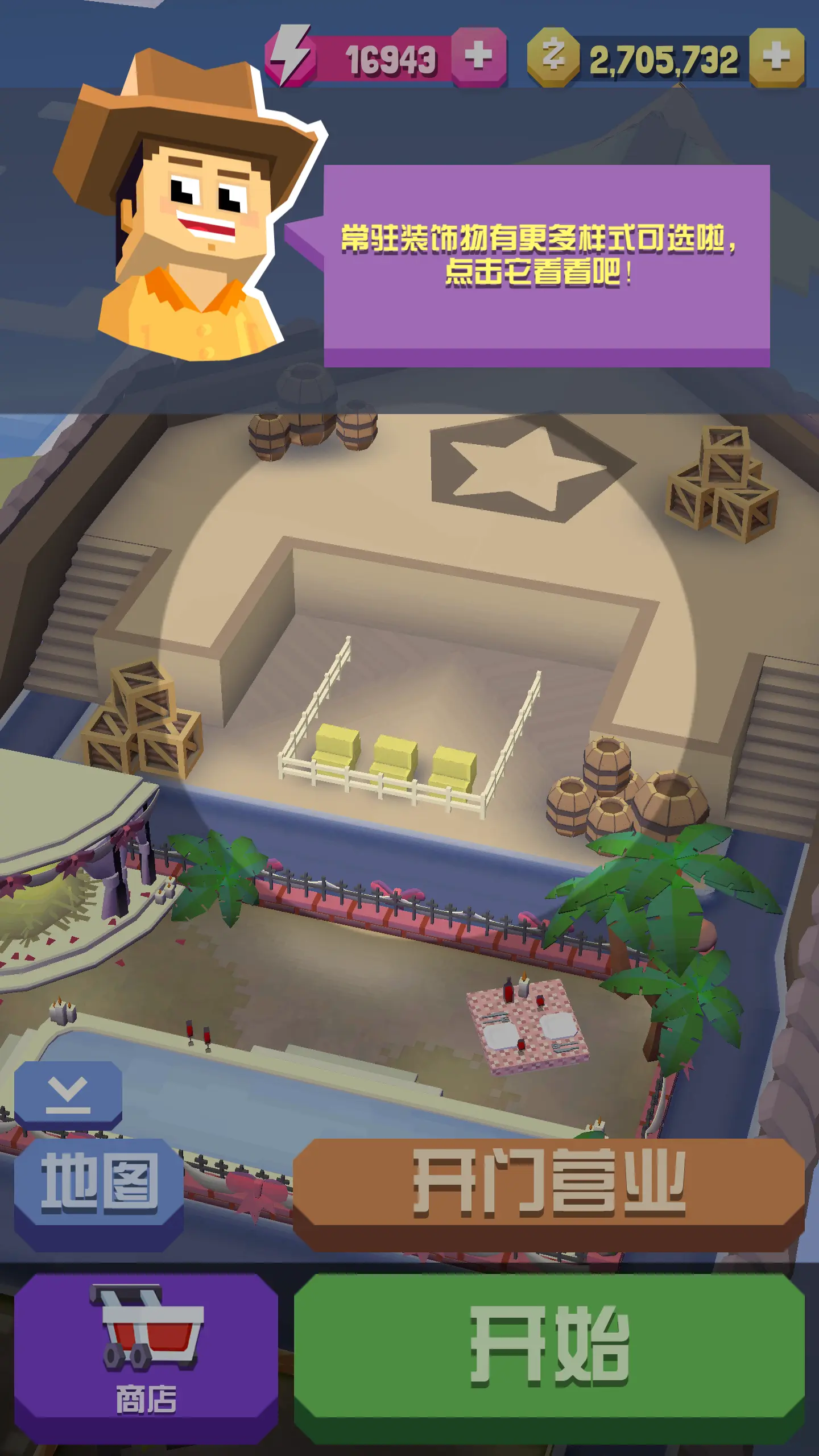
Task: Buy more coins with the gold plus
Action: [x=776, y=57]
